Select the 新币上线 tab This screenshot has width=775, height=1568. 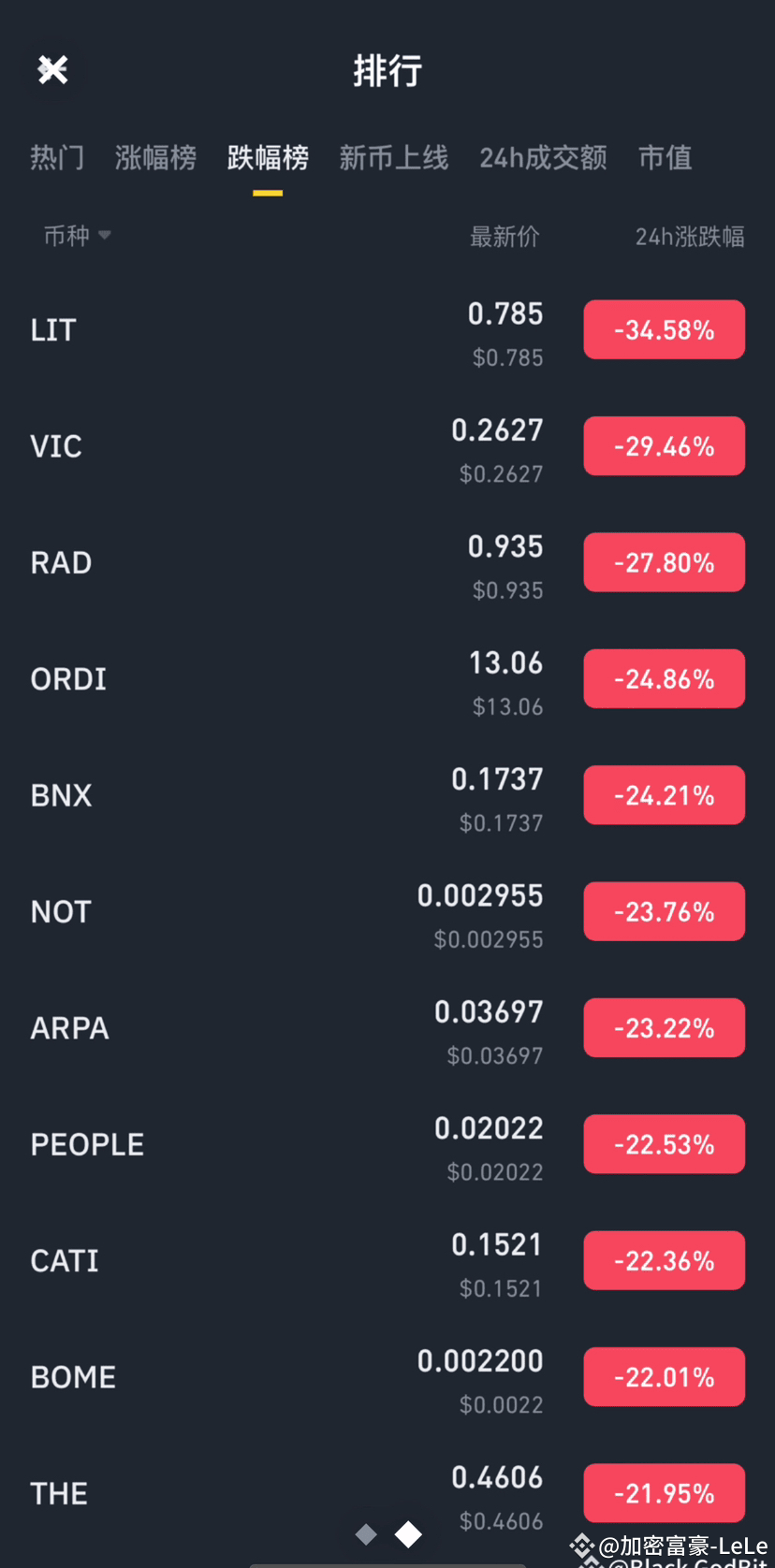pyautogui.click(x=394, y=157)
